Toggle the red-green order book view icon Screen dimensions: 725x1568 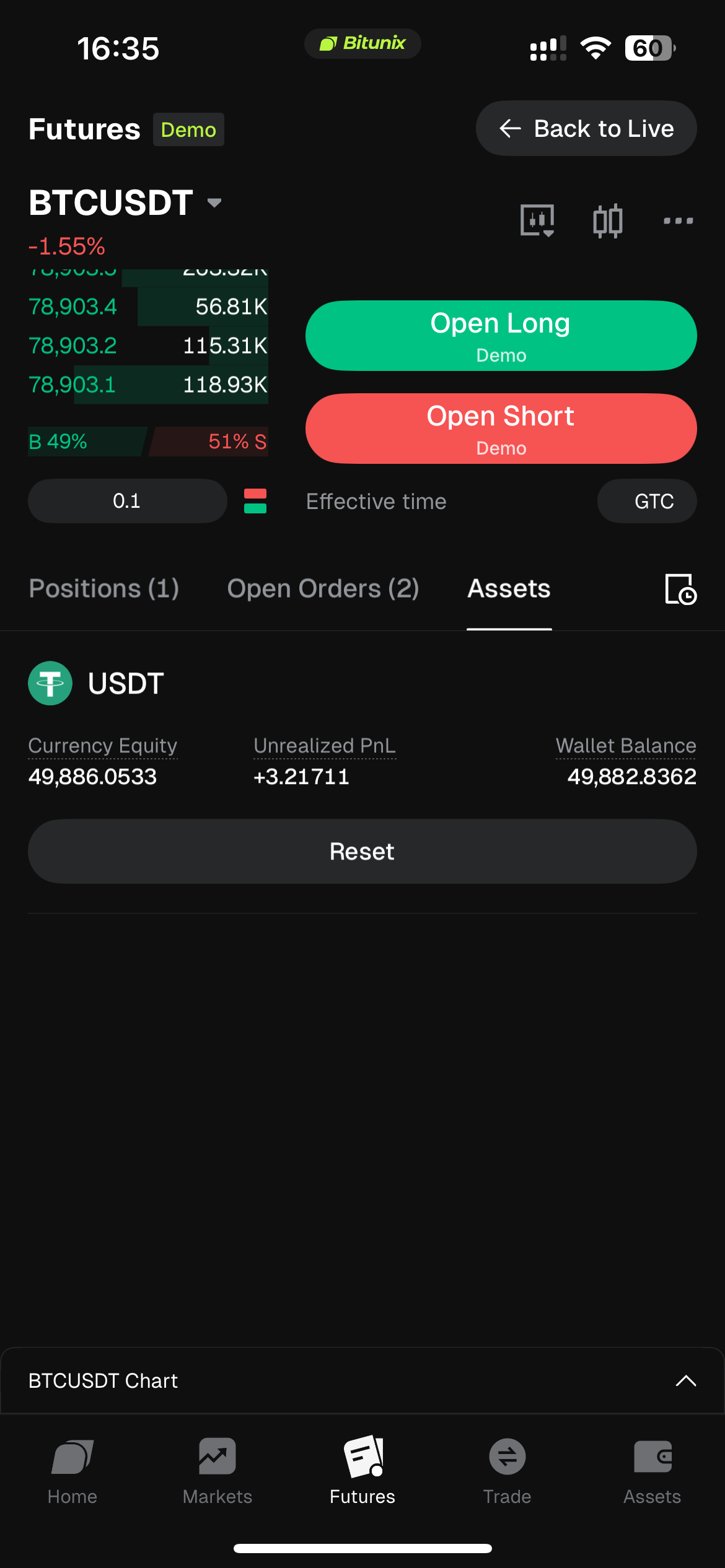click(255, 501)
